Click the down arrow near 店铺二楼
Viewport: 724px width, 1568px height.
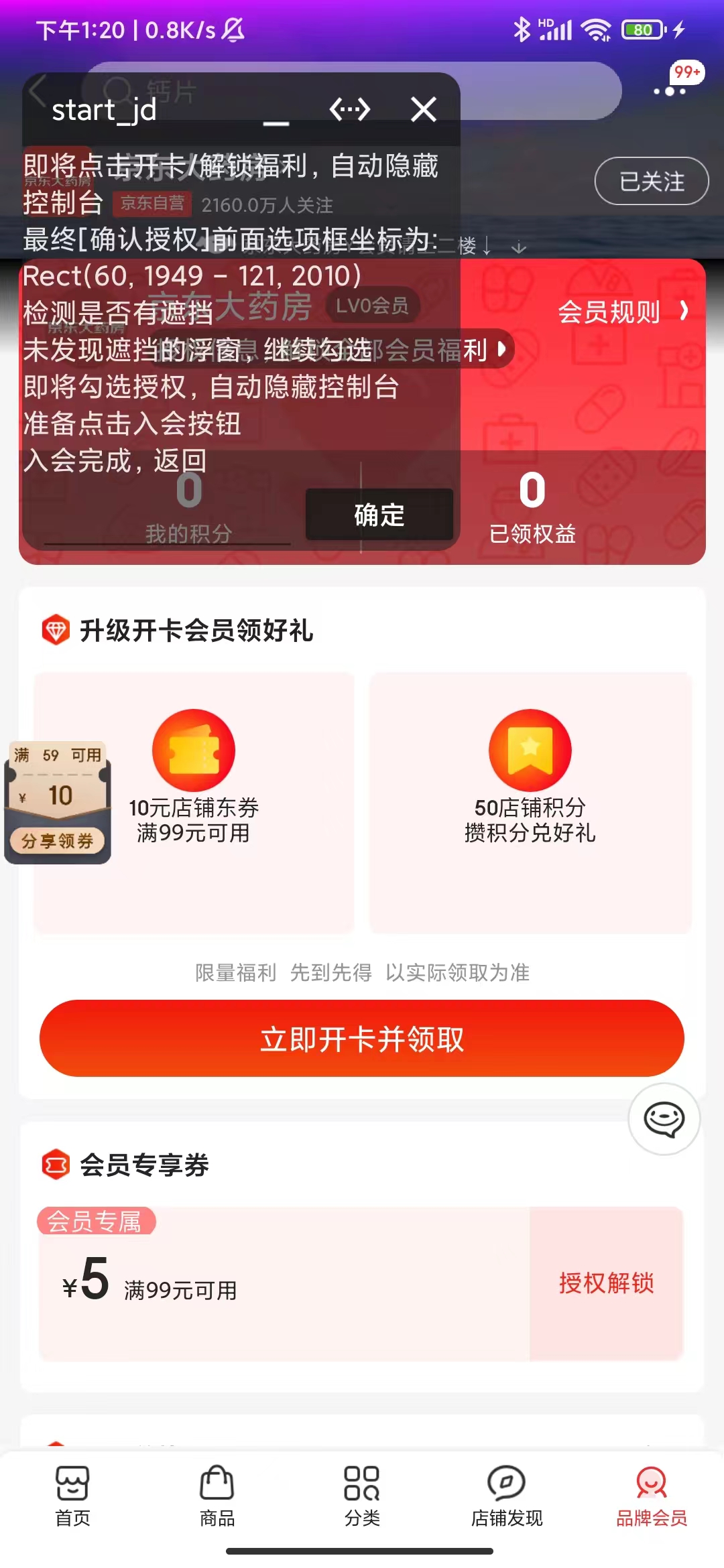point(518,247)
